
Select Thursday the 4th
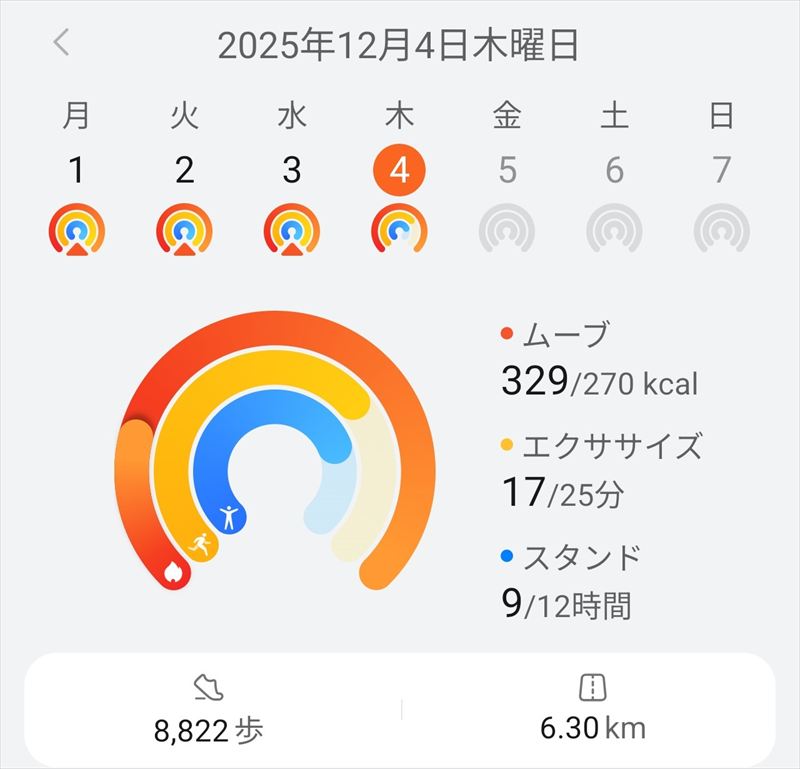tap(399, 170)
